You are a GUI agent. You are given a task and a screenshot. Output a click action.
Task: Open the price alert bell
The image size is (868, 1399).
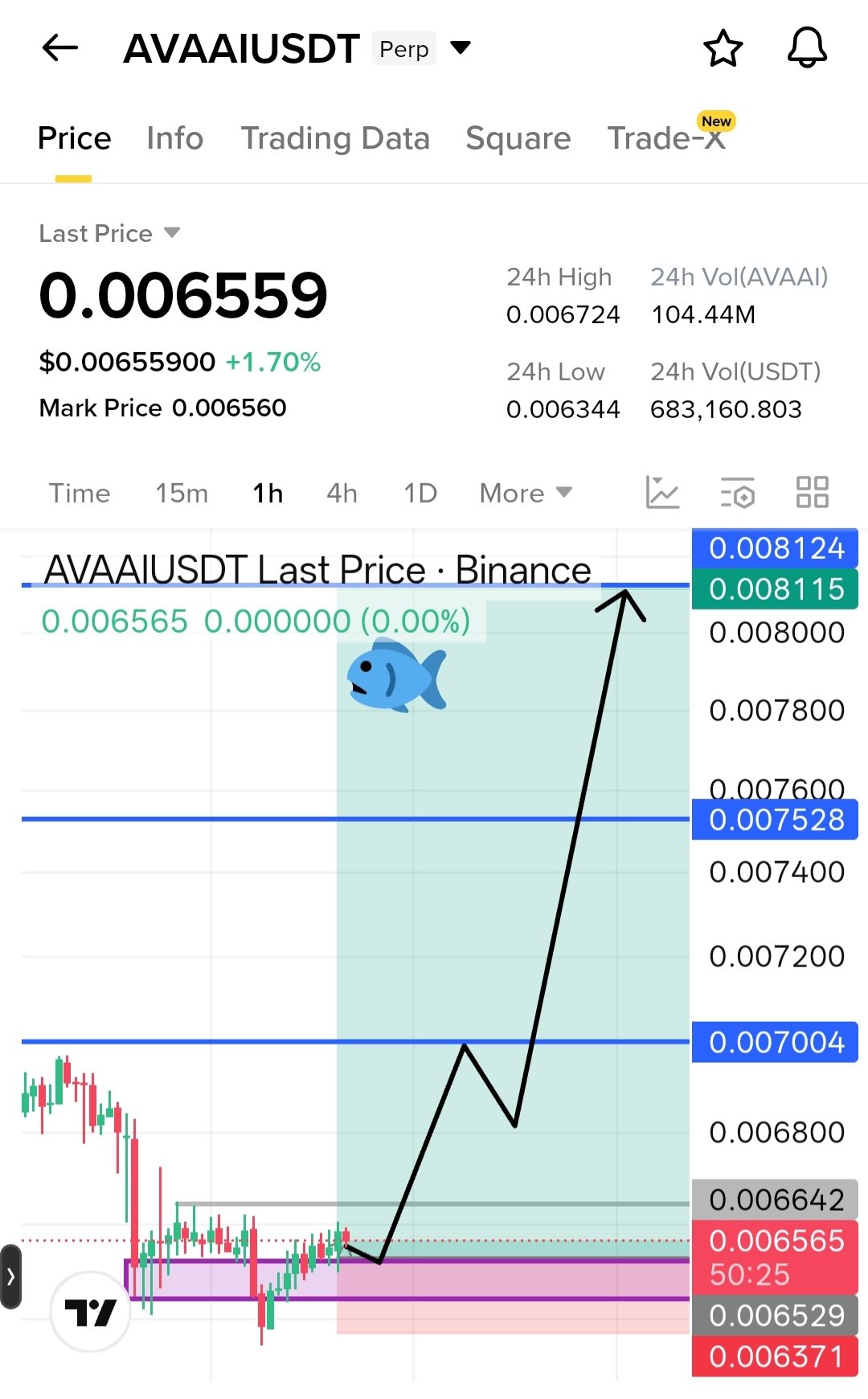pos(806,48)
